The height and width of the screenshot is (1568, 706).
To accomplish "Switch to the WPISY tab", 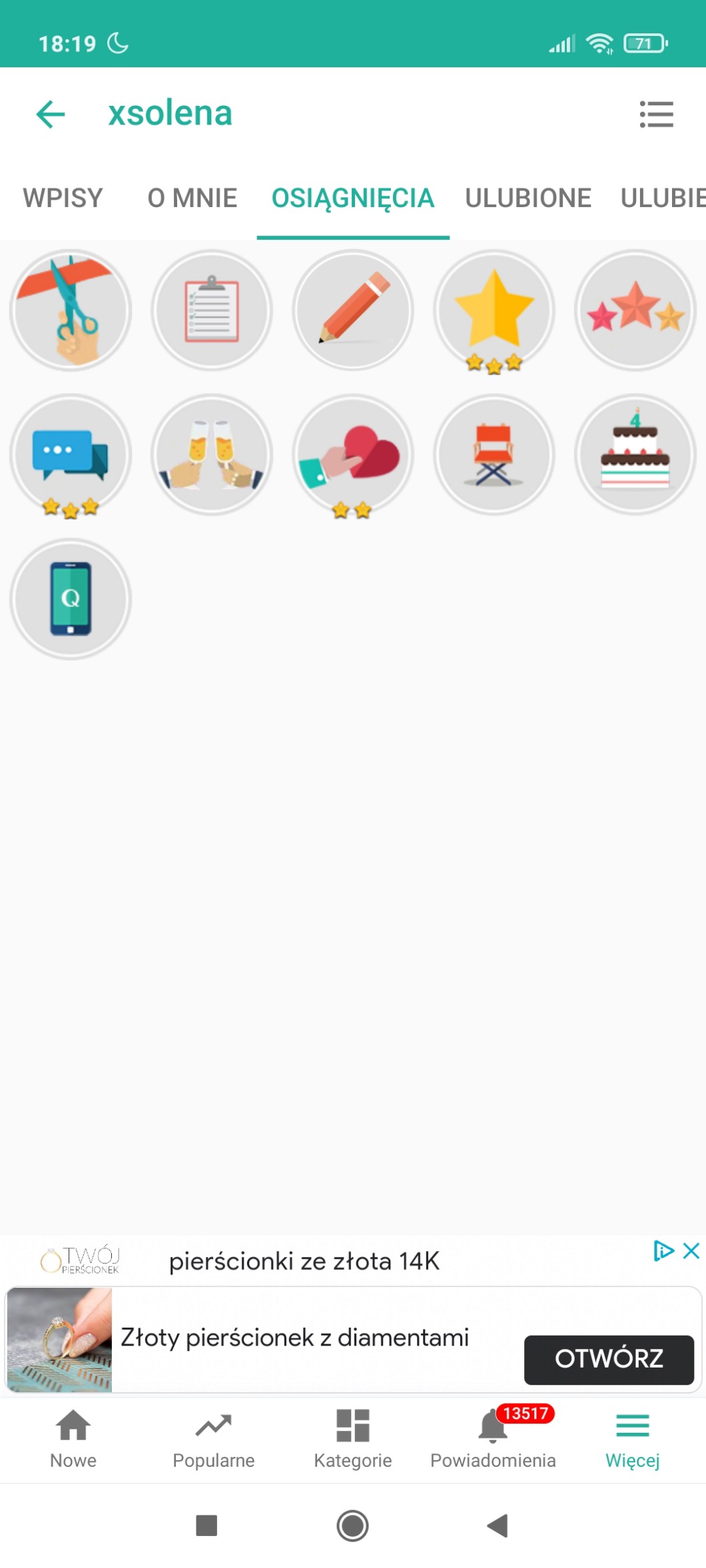I will click(x=63, y=198).
